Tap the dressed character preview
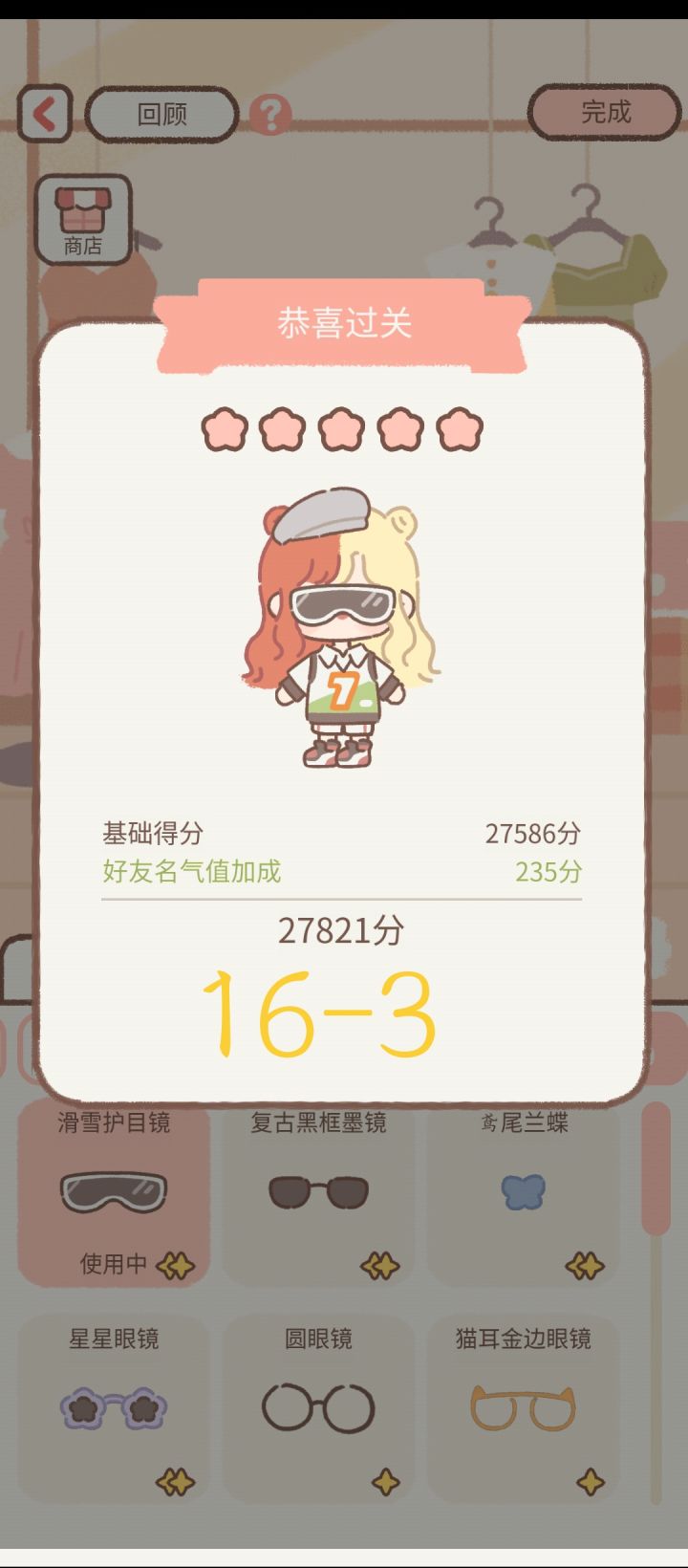The image size is (688, 1568). [342, 621]
